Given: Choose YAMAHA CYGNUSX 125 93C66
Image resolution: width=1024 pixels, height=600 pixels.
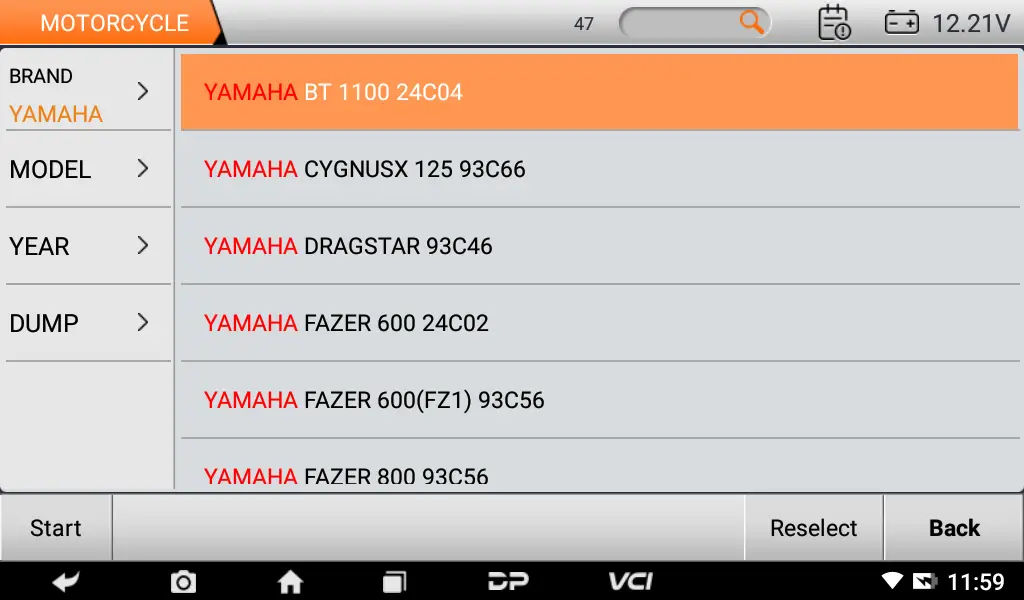Looking at the screenshot, I should click(598, 169).
